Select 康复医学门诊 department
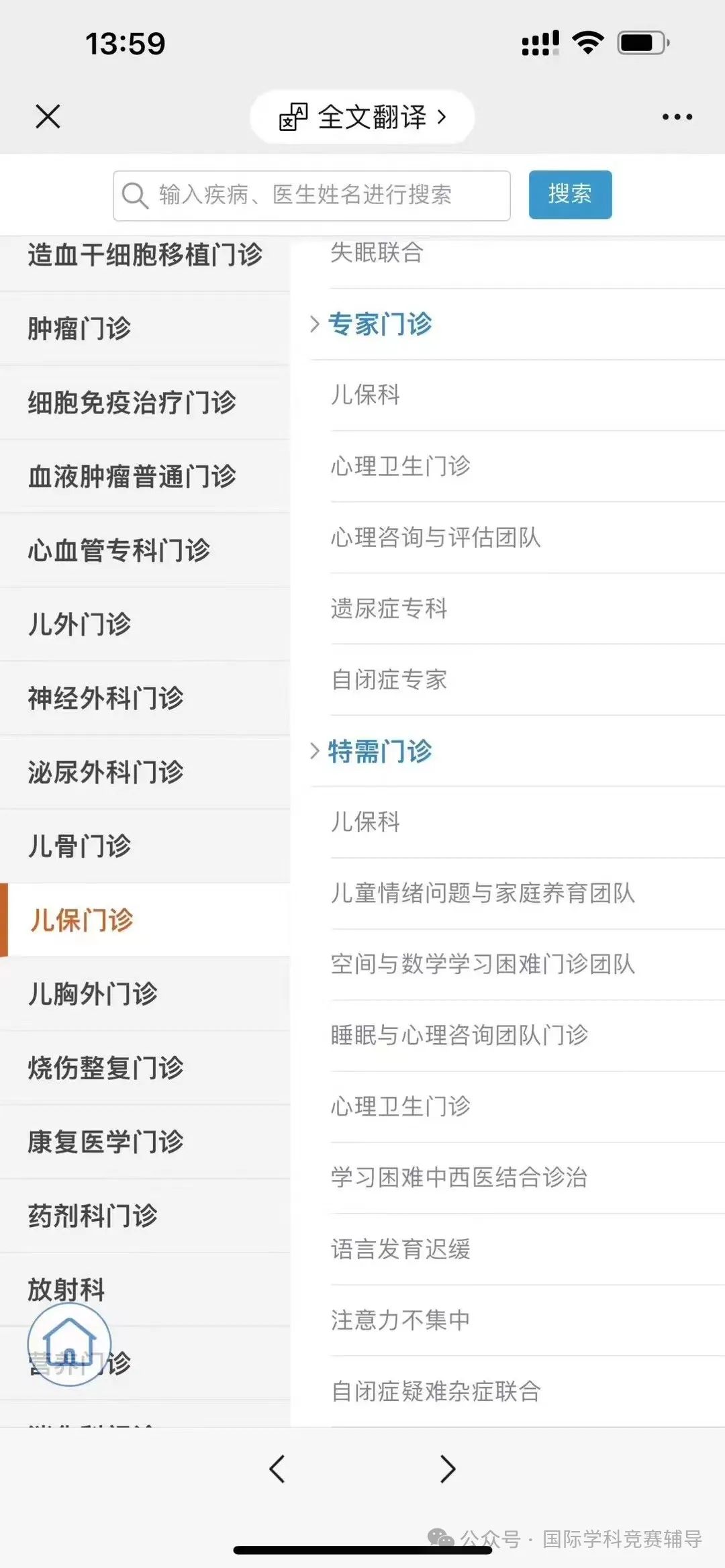This screenshot has width=725, height=1568. click(145, 1141)
